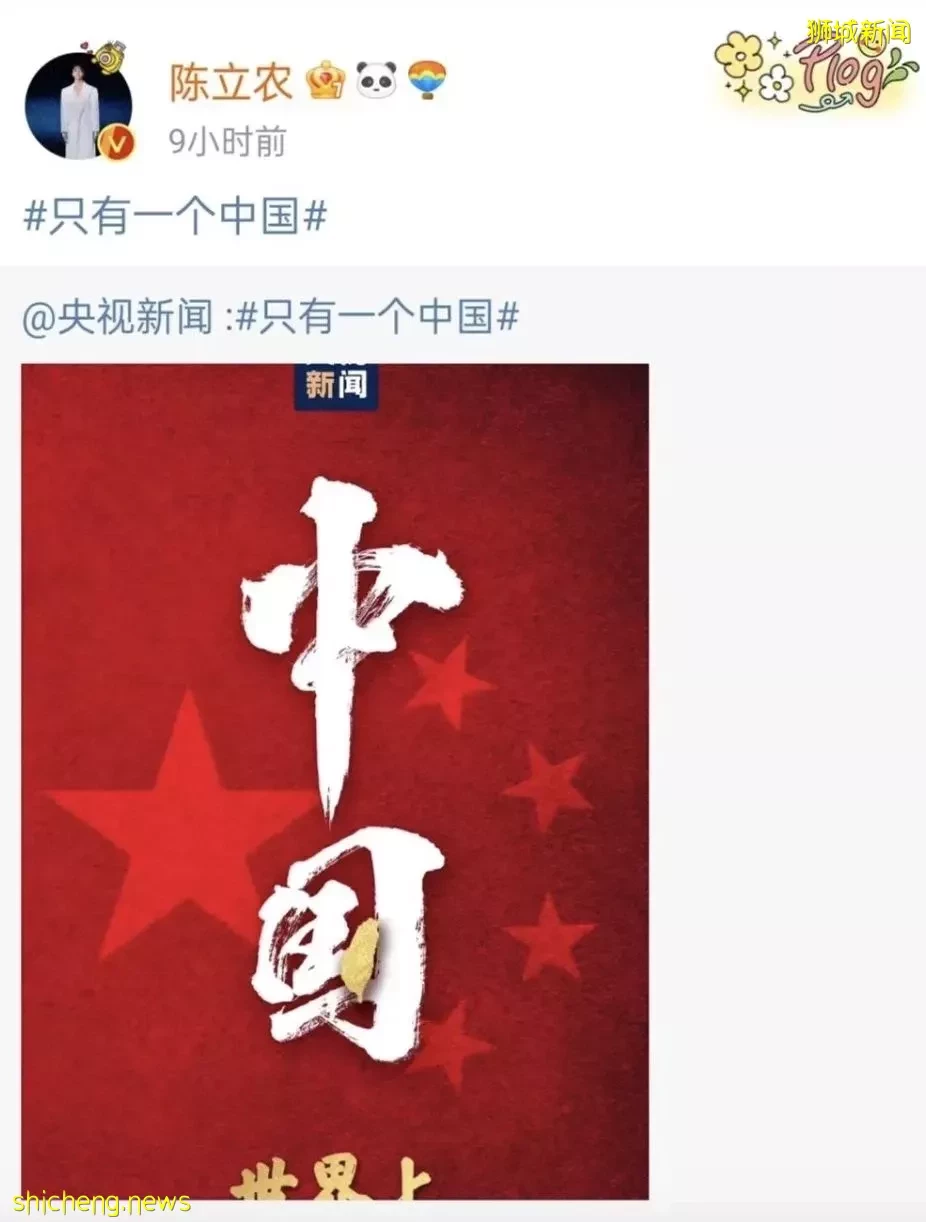This screenshot has height=1222, width=926.
Task: Open 陈立农's profile avatar
Action: coord(78,107)
